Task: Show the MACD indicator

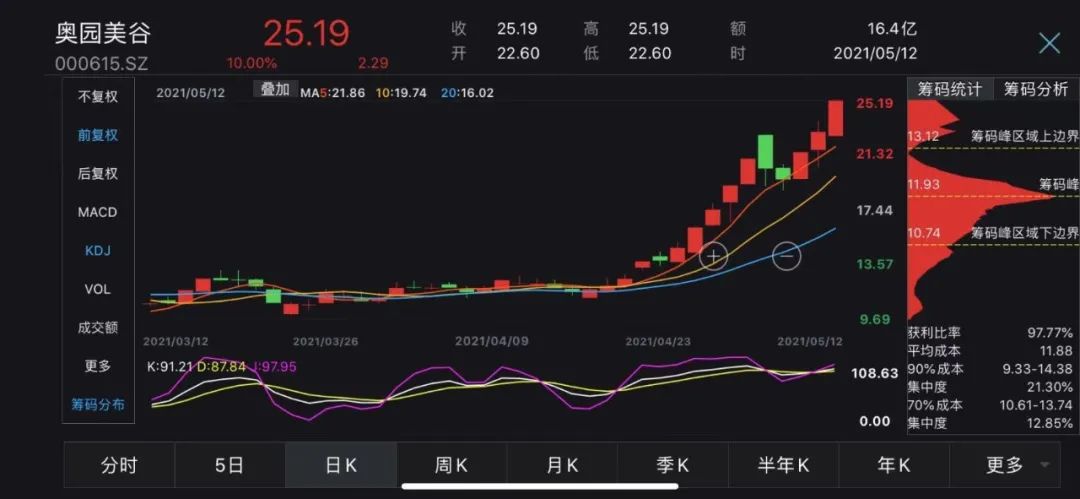Action: [x=98, y=212]
